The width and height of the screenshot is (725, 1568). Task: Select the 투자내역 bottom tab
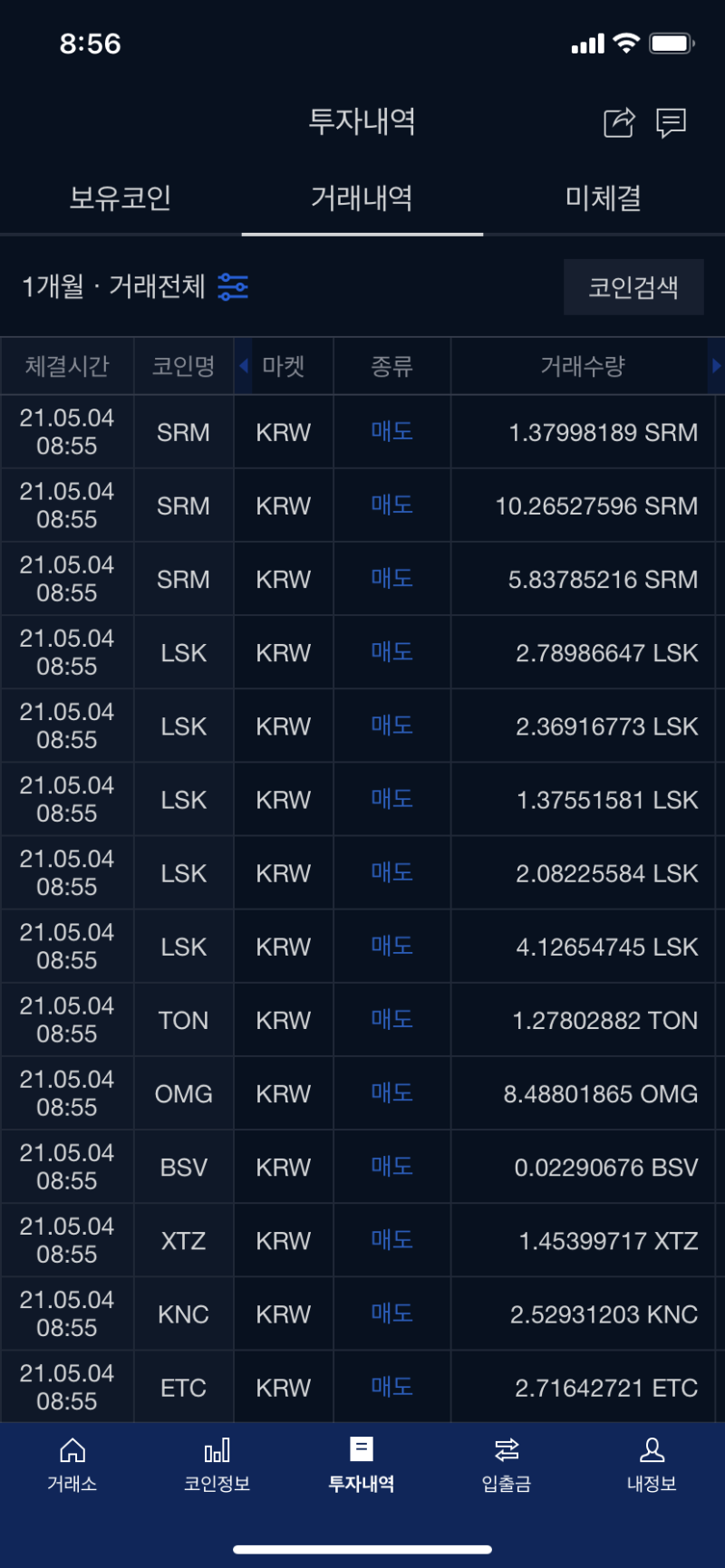362,1464
